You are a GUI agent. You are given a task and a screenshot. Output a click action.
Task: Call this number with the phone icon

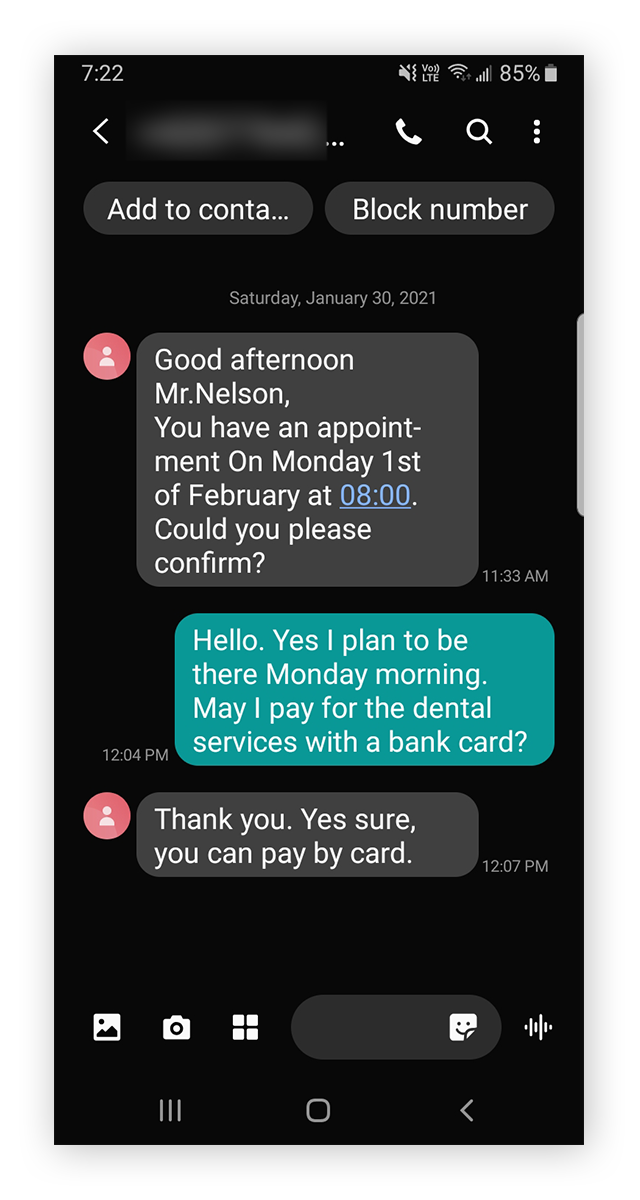pos(408,132)
